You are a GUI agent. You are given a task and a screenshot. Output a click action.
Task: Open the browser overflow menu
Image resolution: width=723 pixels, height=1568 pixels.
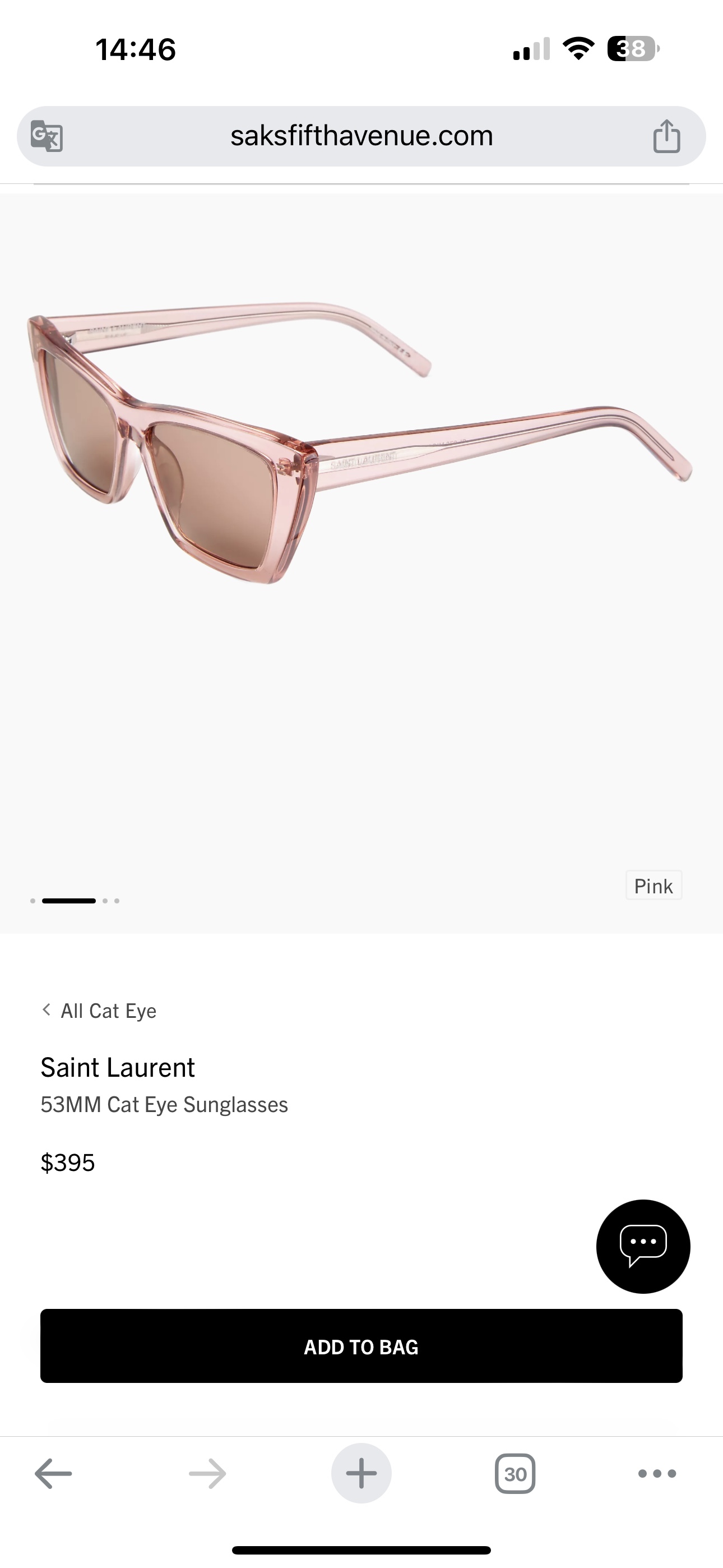pyautogui.click(x=657, y=1474)
